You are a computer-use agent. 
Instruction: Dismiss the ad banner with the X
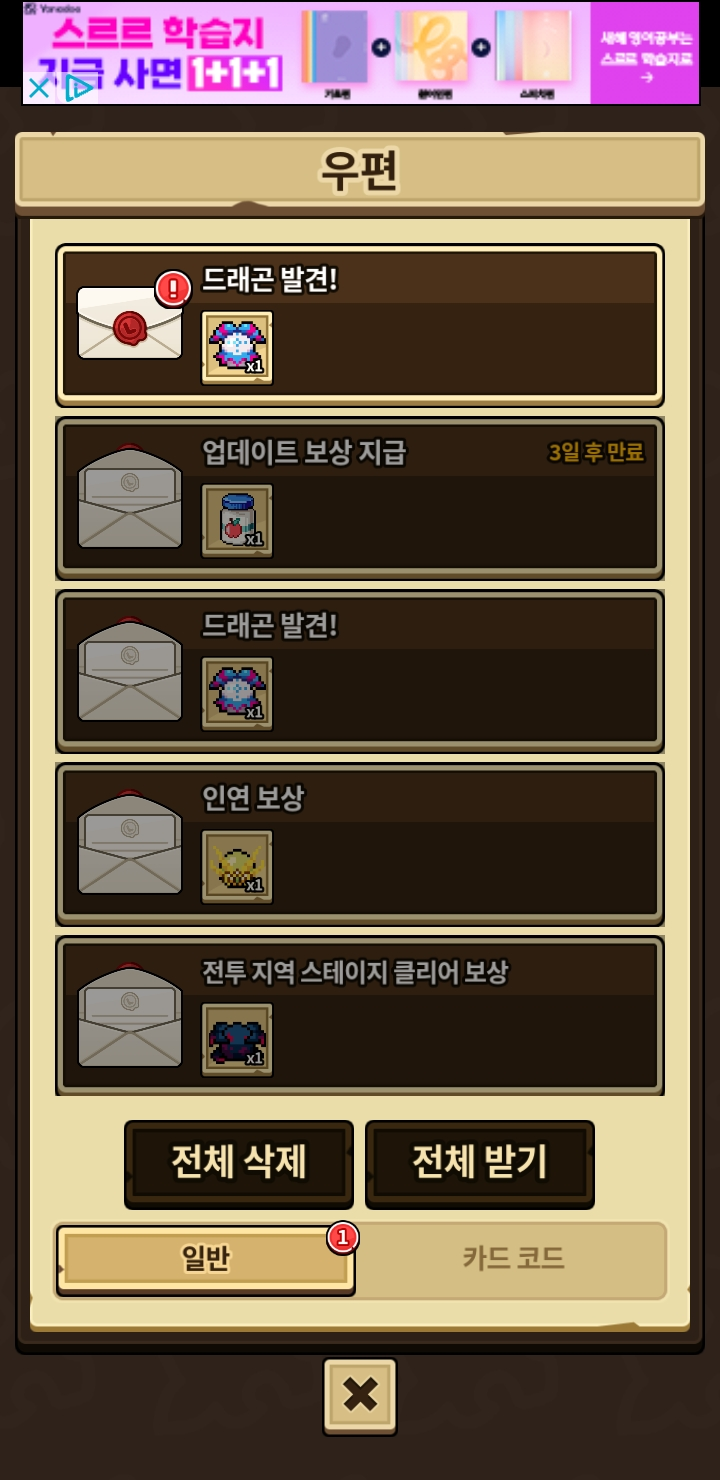tap(38, 88)
